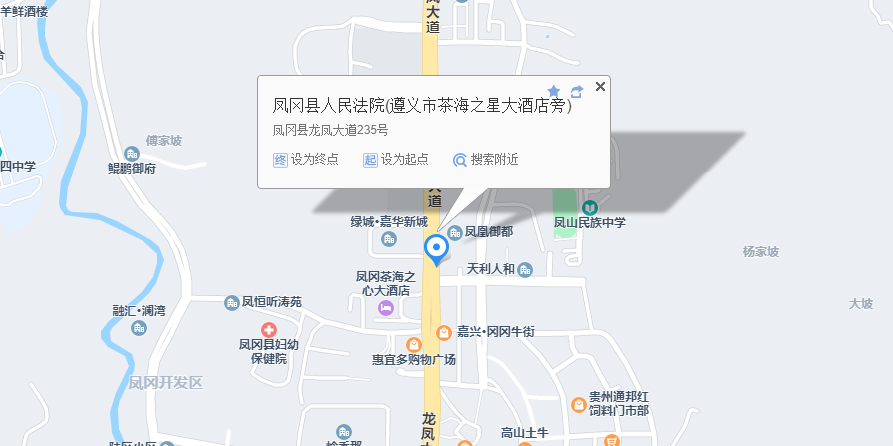Viewport: 893px width, 446px height.
Task: Select 设为终点 to set as destination
Action: coord(306,159)
